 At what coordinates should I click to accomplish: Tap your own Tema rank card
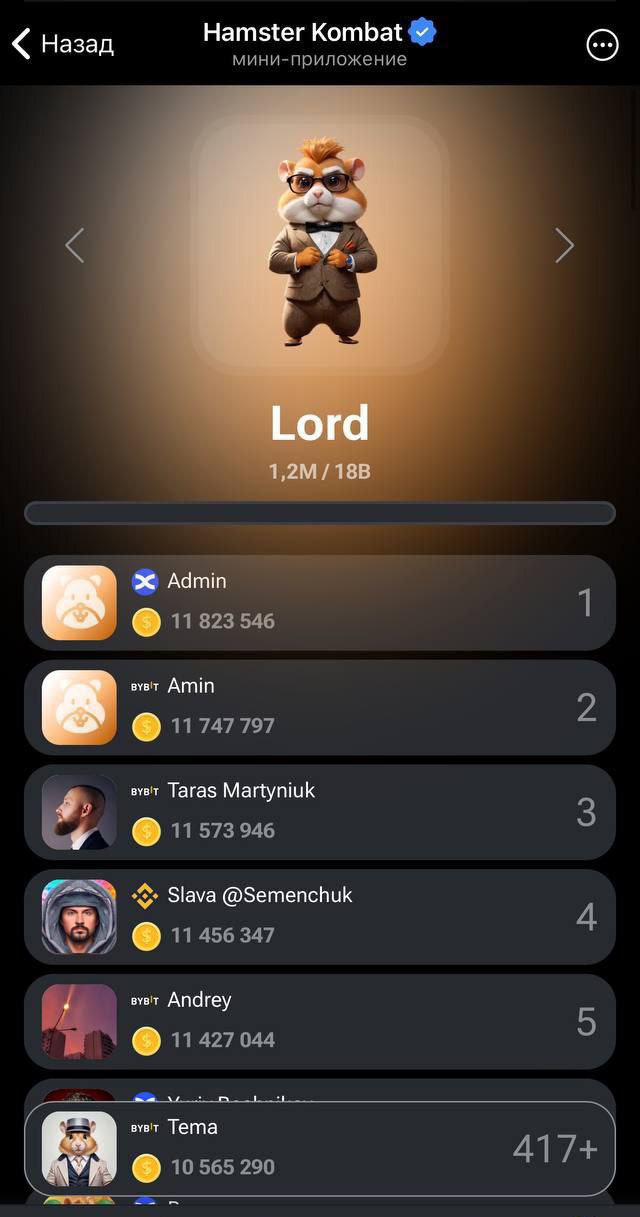320,1148
